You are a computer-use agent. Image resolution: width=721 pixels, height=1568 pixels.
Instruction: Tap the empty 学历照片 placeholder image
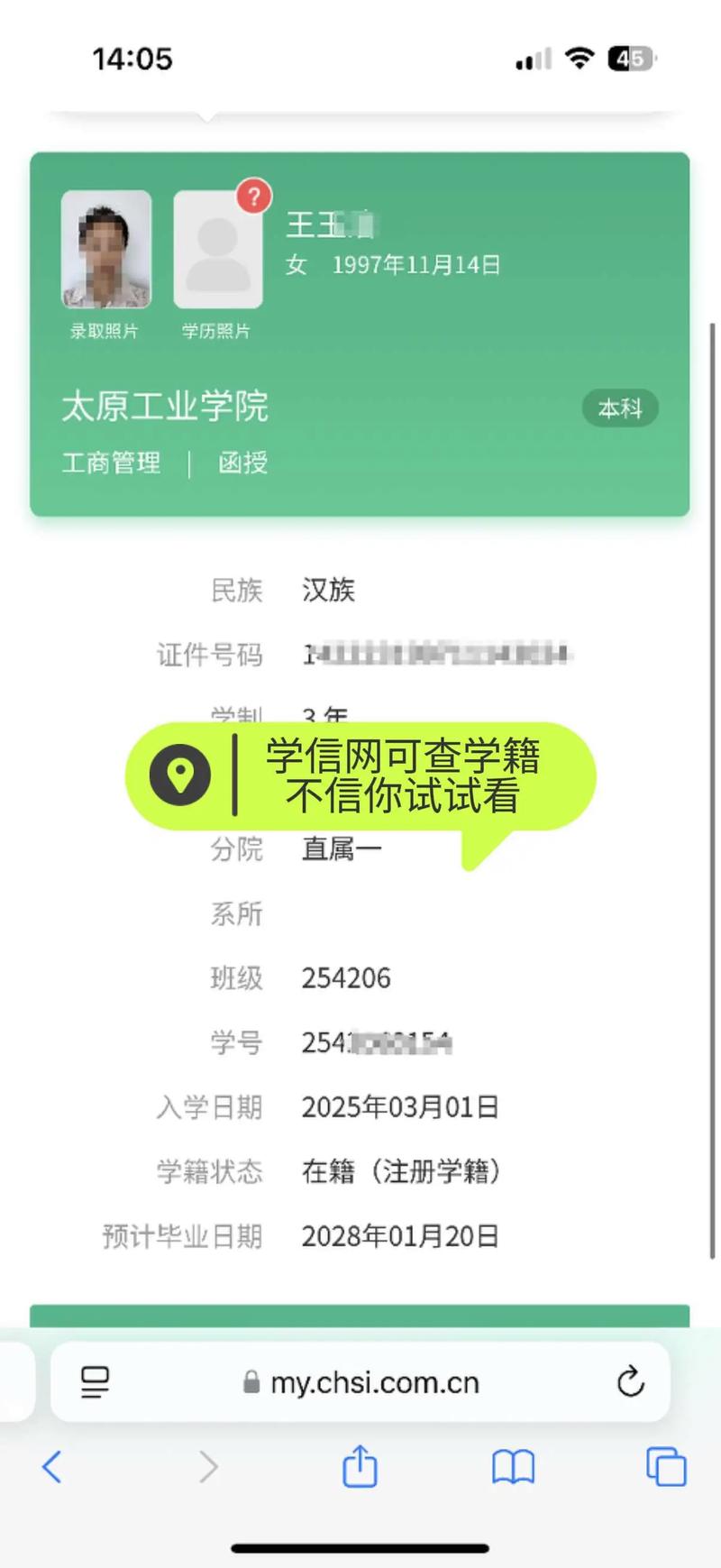(216, 249)
